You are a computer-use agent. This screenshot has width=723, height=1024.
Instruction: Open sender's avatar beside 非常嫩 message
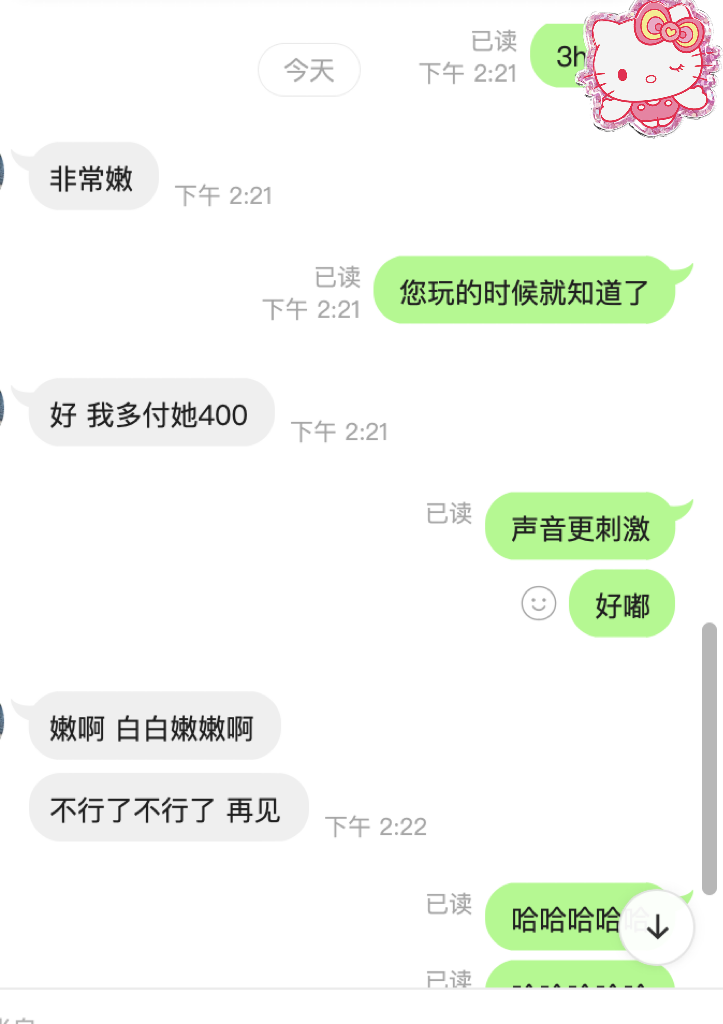click(3, 172)
